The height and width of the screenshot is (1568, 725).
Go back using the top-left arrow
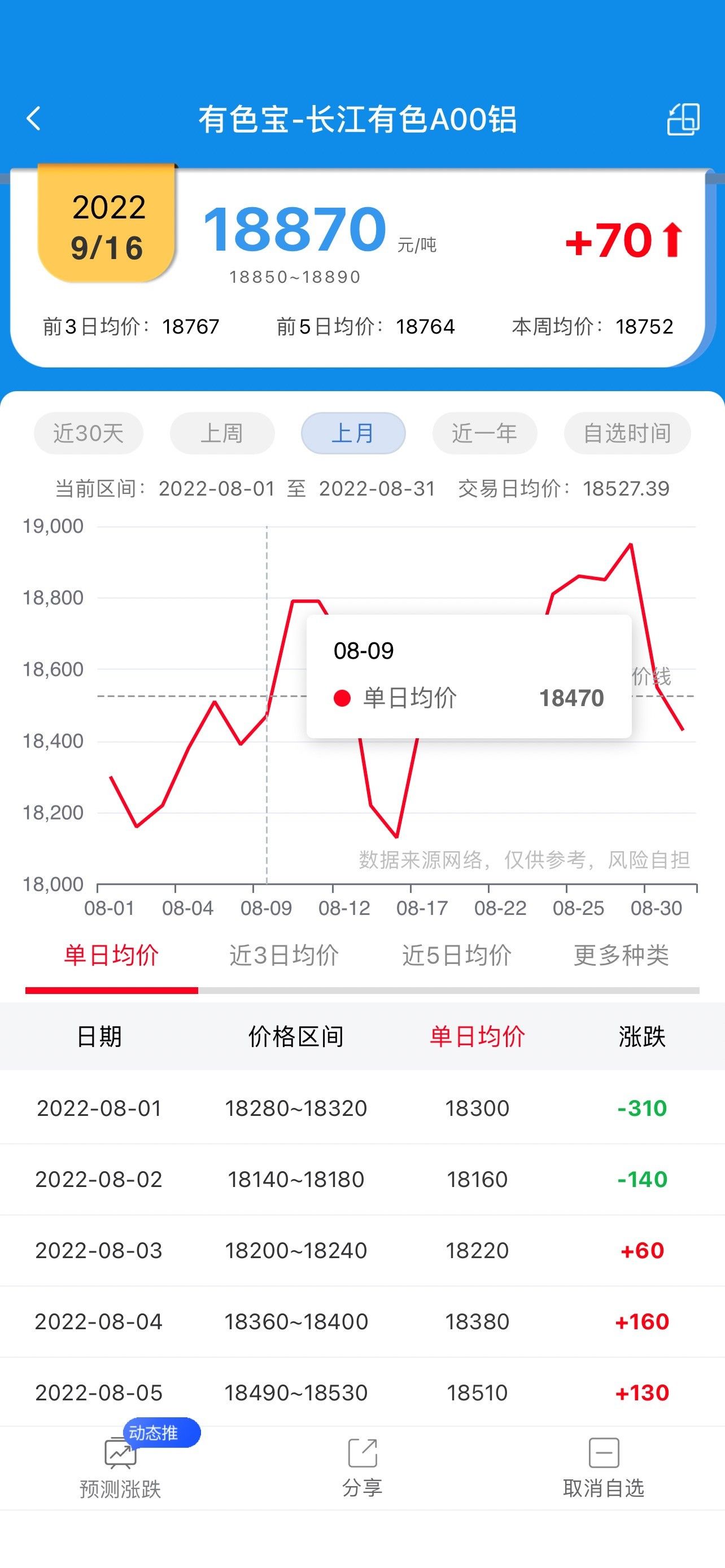[34, 119]
